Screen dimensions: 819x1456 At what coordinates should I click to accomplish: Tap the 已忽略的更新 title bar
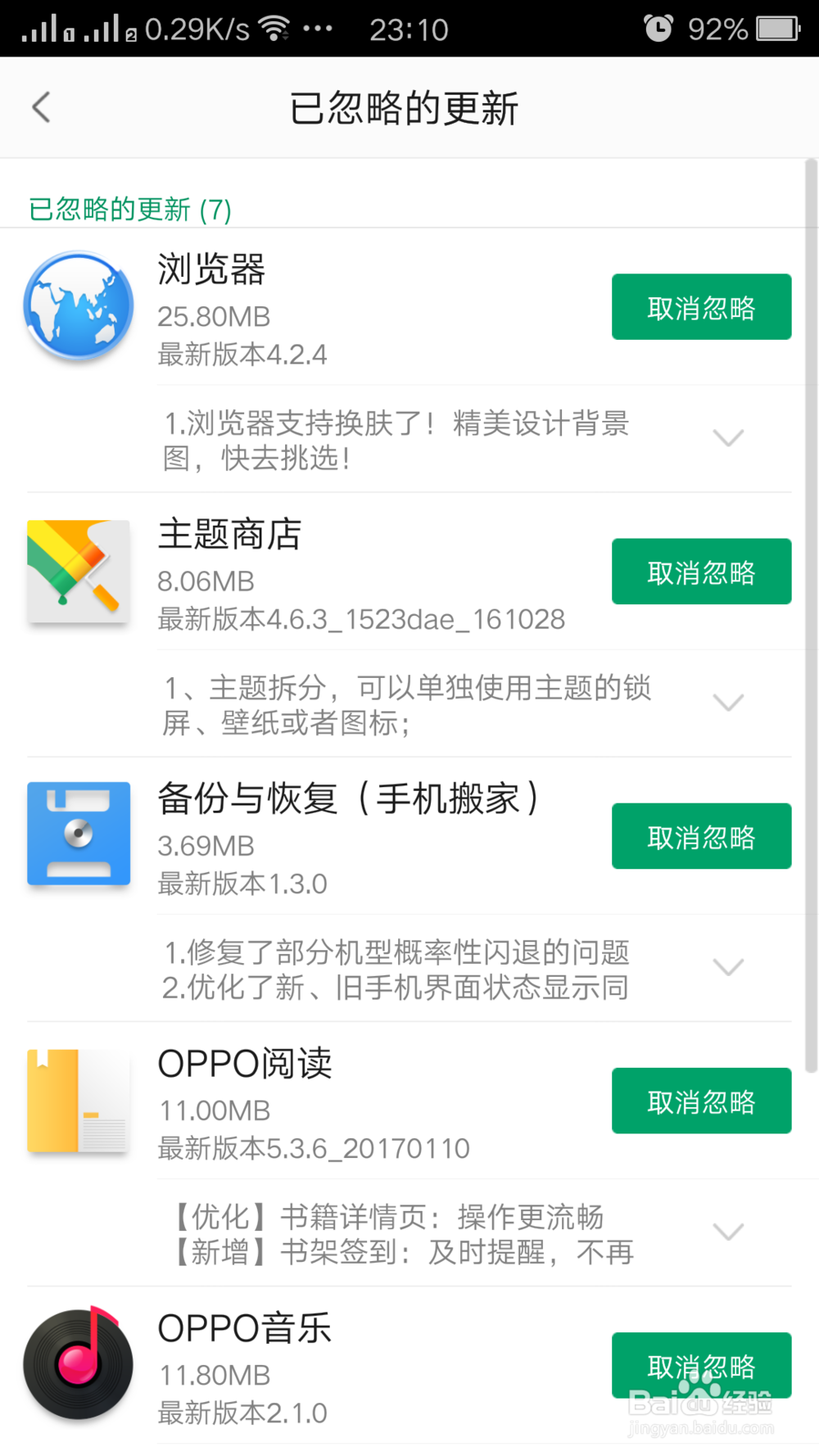(407, 106)
